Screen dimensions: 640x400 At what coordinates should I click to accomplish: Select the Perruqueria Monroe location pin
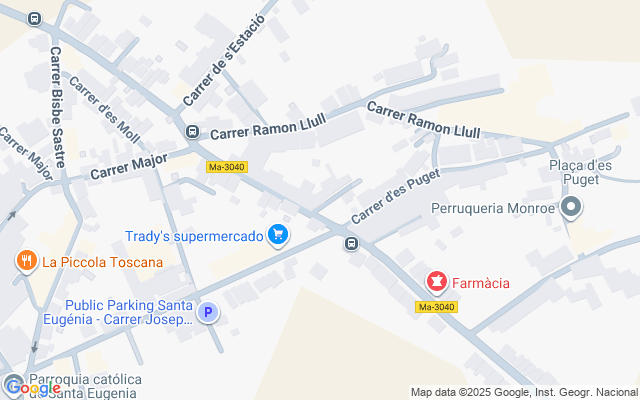pyautogui.click(x=571, y=207)
